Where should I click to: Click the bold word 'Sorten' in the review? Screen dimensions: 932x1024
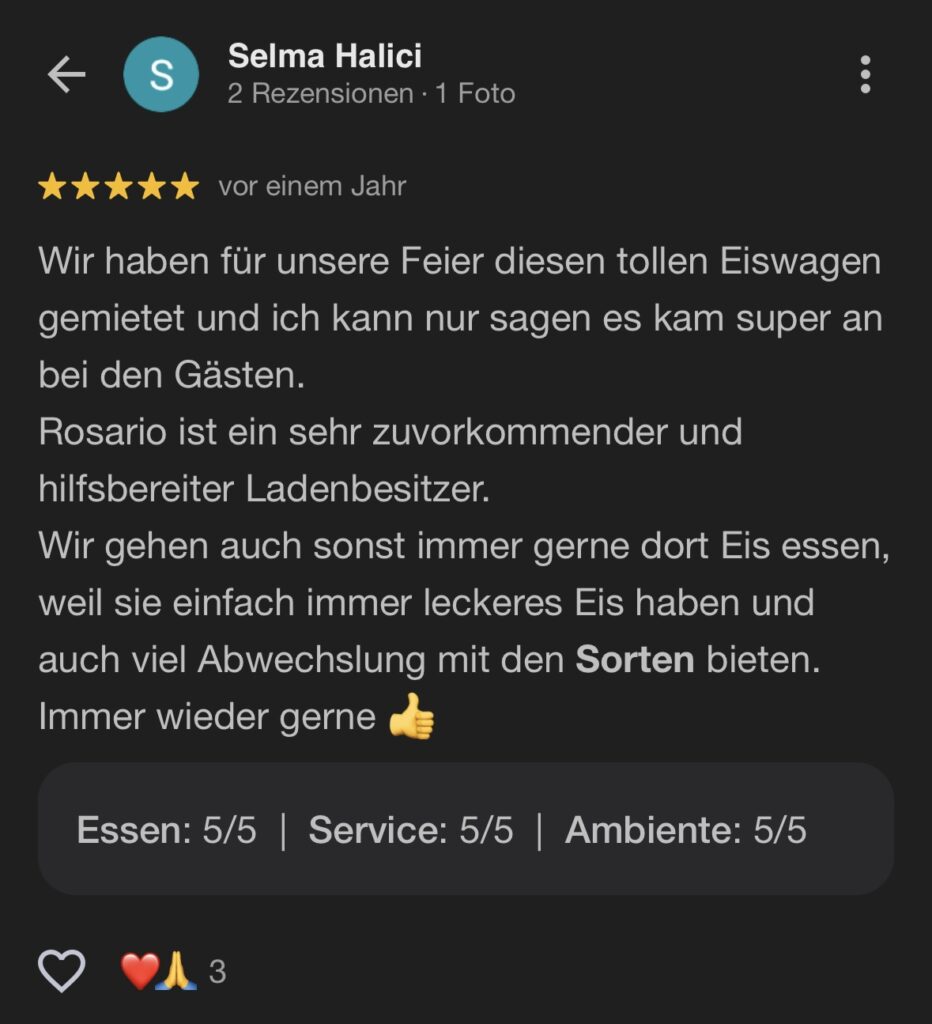638,658
